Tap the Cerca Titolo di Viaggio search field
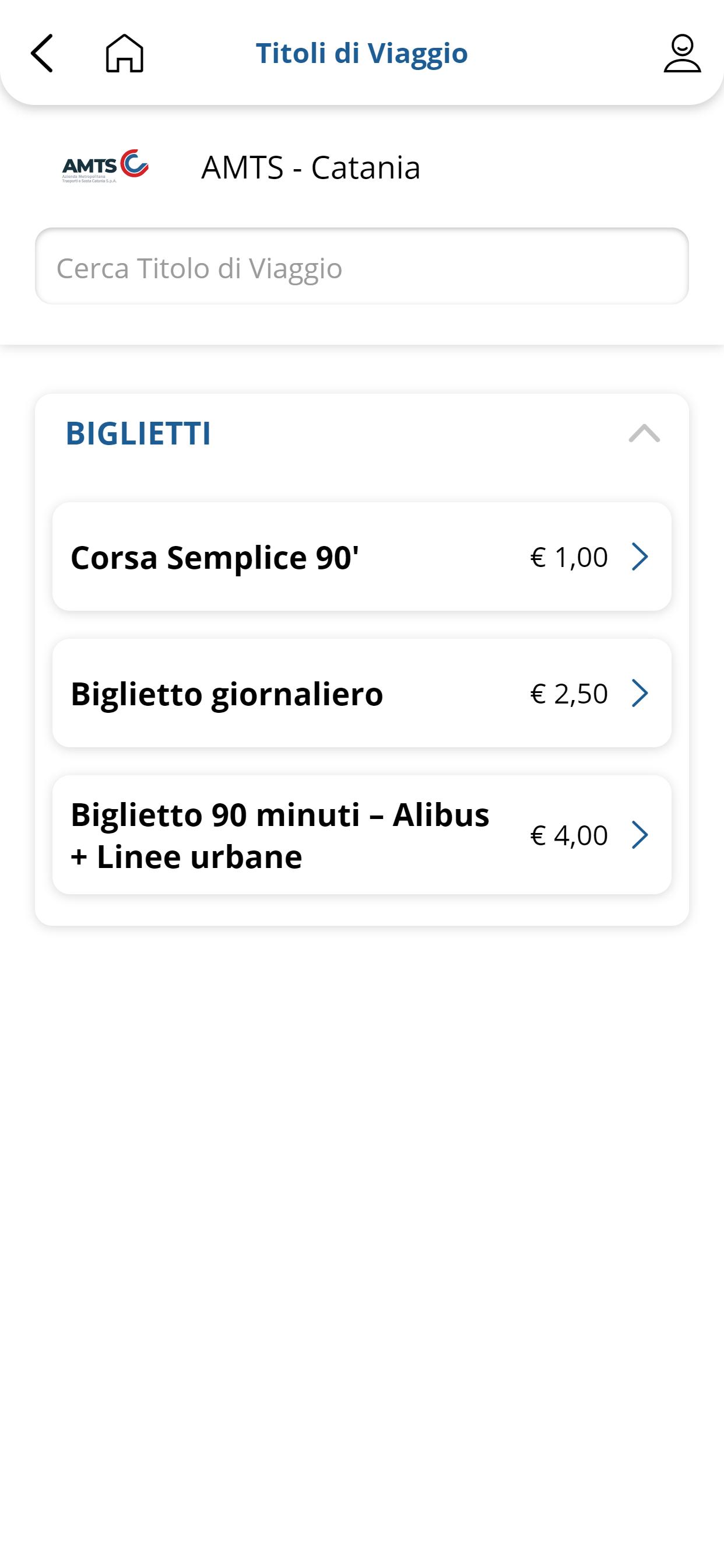Viewport: 724px width, 1568px height. tap(362, 267)
